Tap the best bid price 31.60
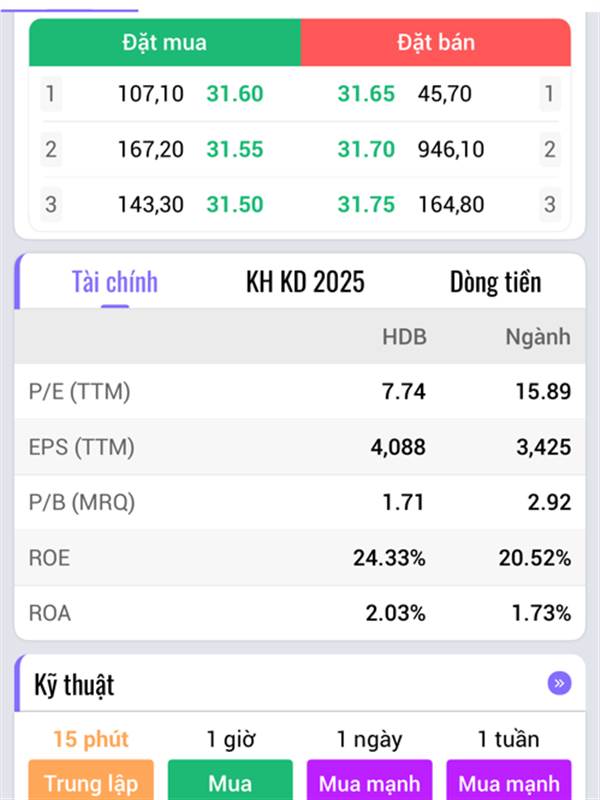The width and height of the screenshot is (600, 800). point(235,94)
